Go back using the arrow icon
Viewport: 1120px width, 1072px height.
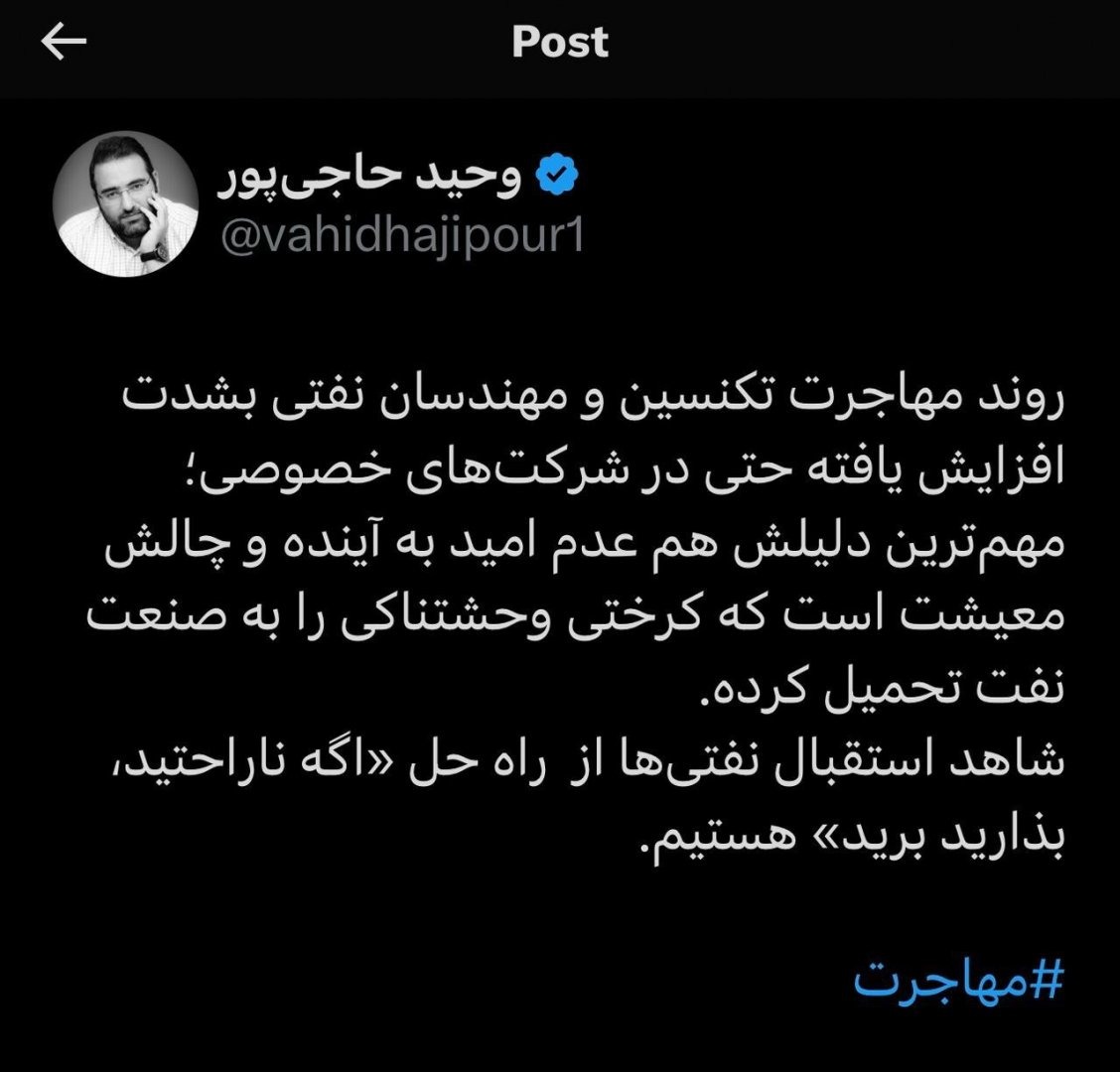65,42
